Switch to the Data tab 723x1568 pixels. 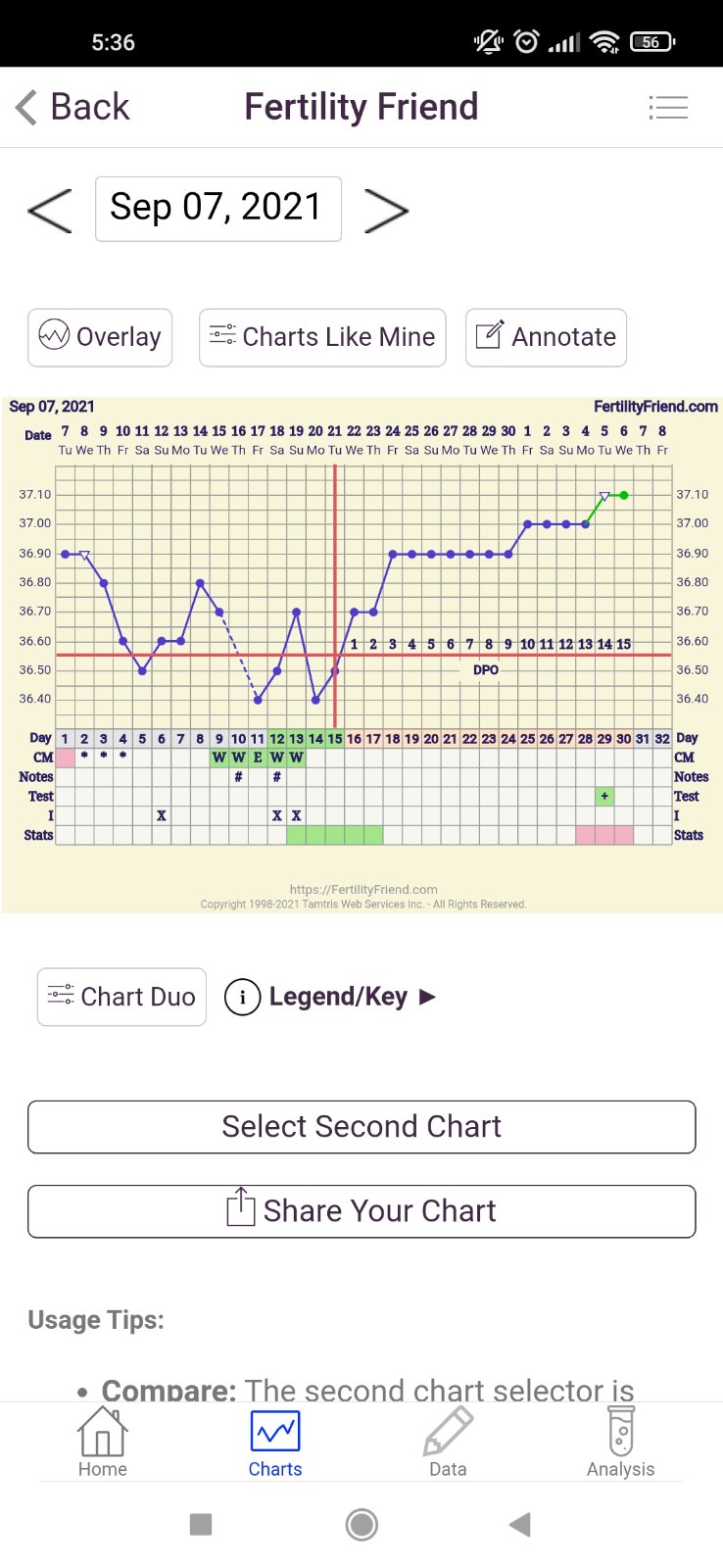[448, 1443]
